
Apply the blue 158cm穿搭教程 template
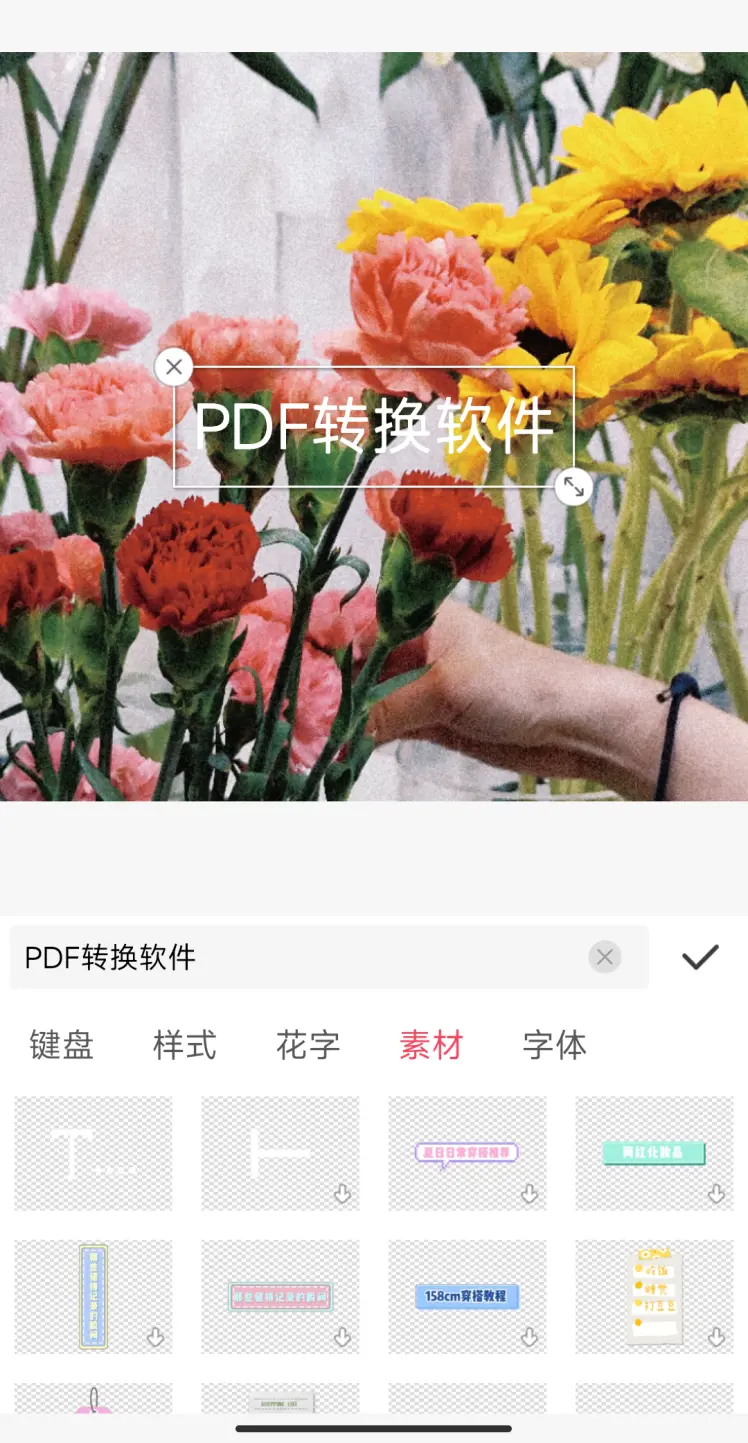pyautogui.click(x=467, y=1297)
